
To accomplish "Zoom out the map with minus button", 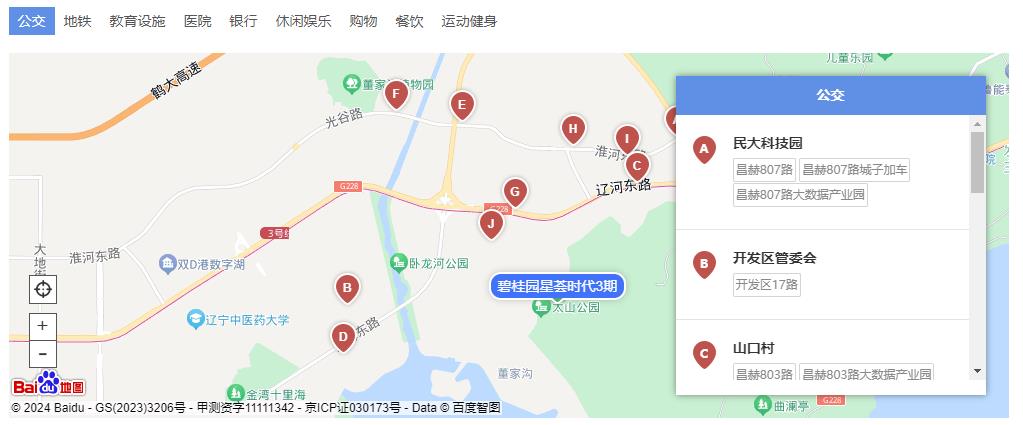I will click(x=43, y=353).
